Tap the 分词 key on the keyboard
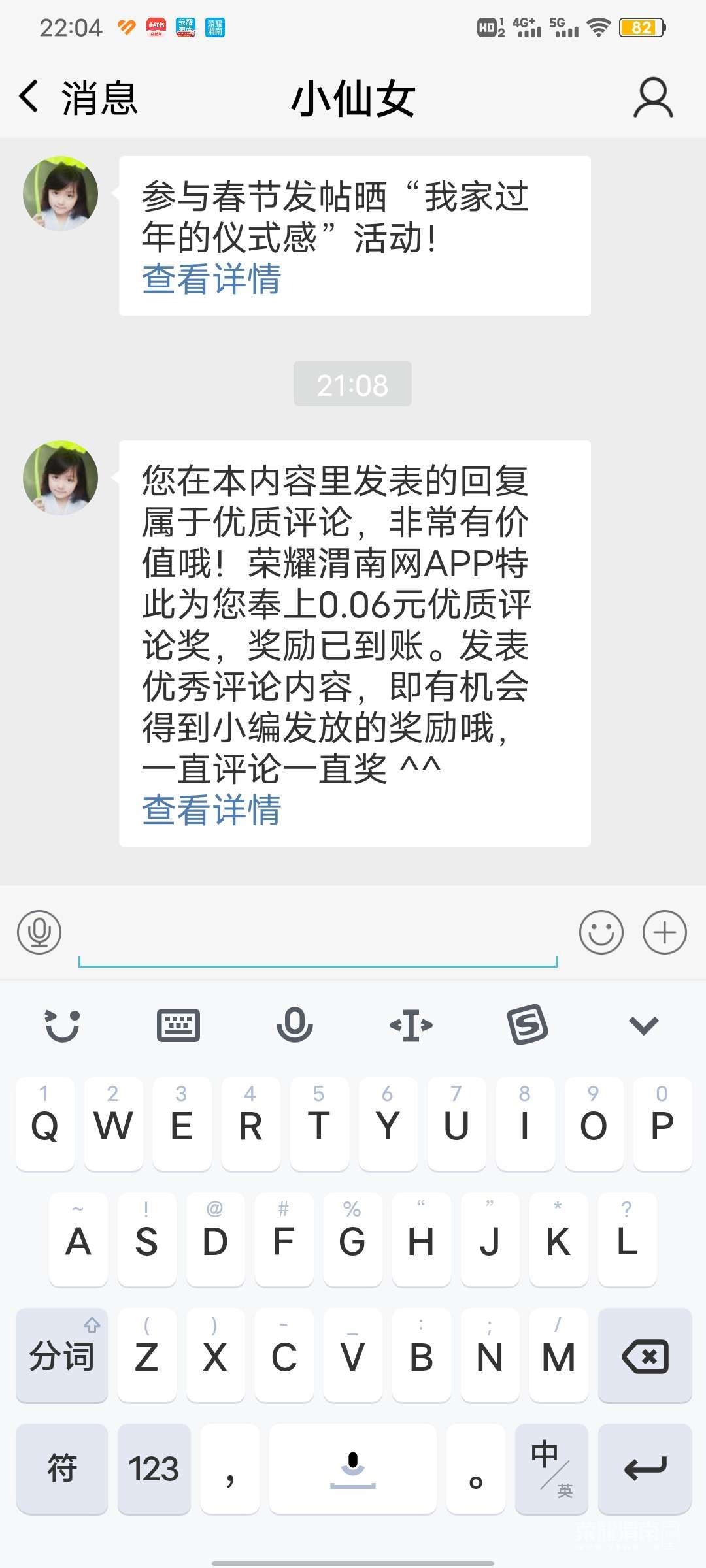706x1568 pixels. pos(62,1356)
